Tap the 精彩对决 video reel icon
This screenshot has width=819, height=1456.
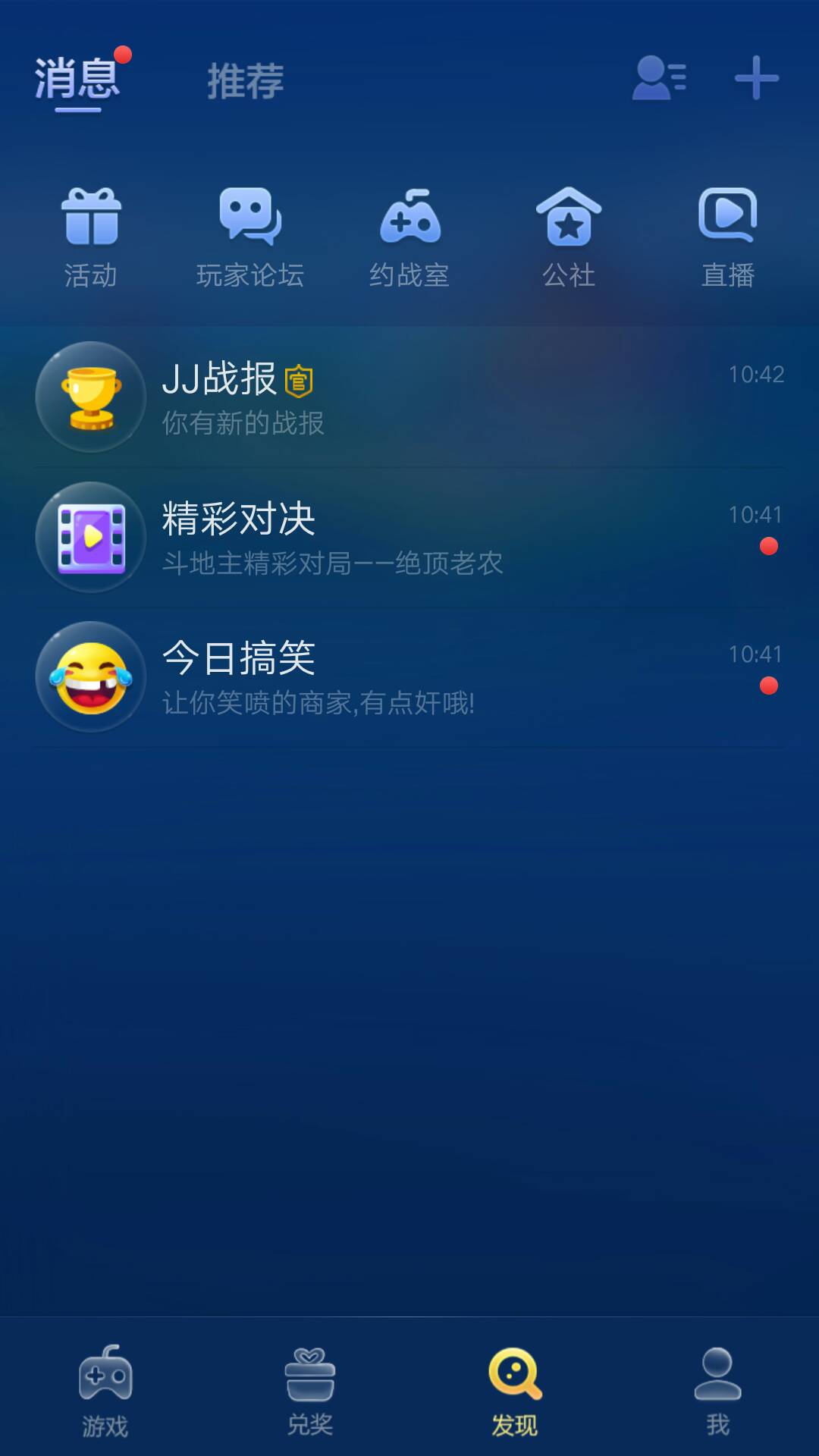(91, 537)
